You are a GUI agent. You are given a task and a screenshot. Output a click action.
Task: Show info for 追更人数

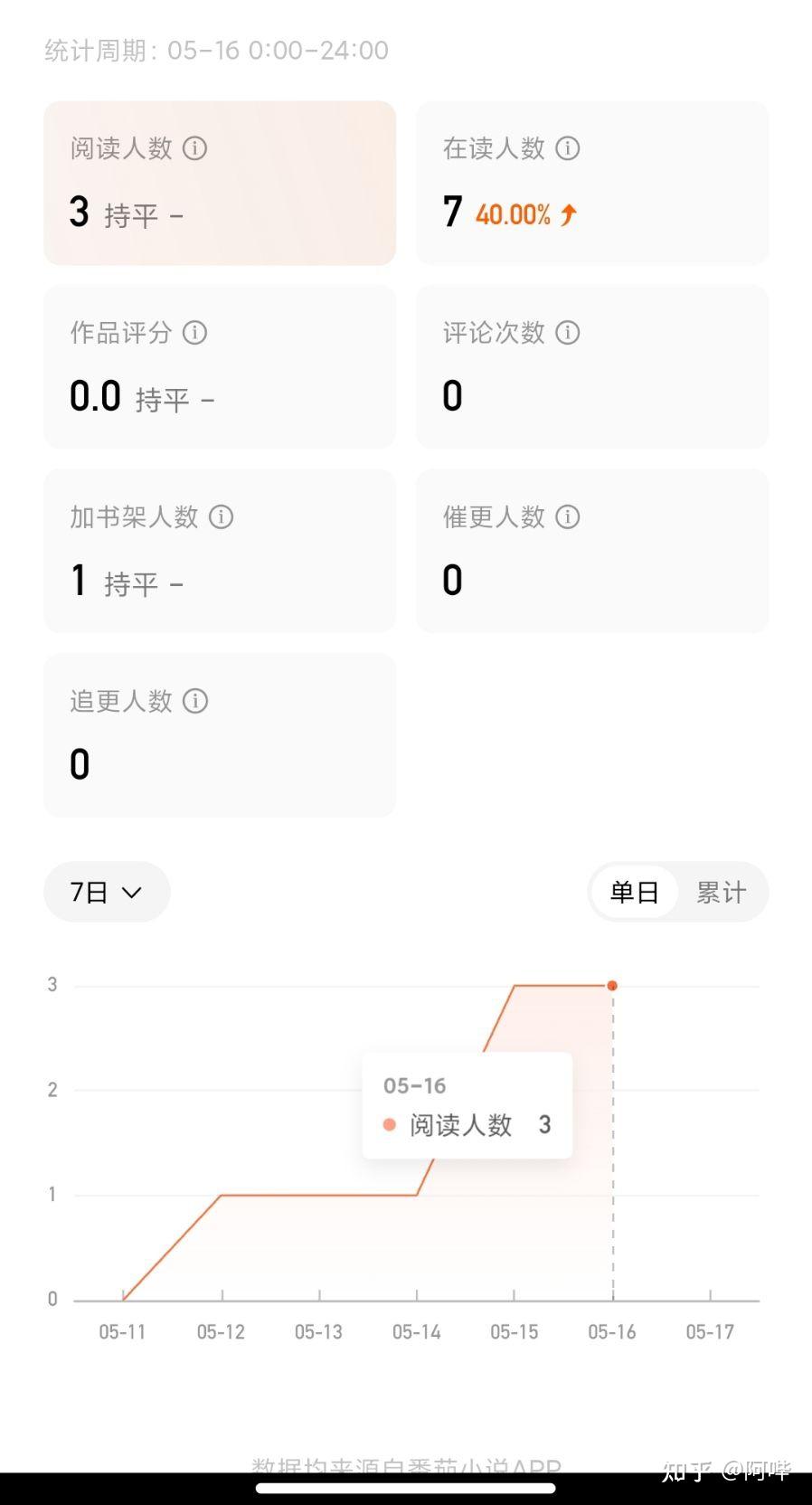pyautogui.click(x=195, y=701)
